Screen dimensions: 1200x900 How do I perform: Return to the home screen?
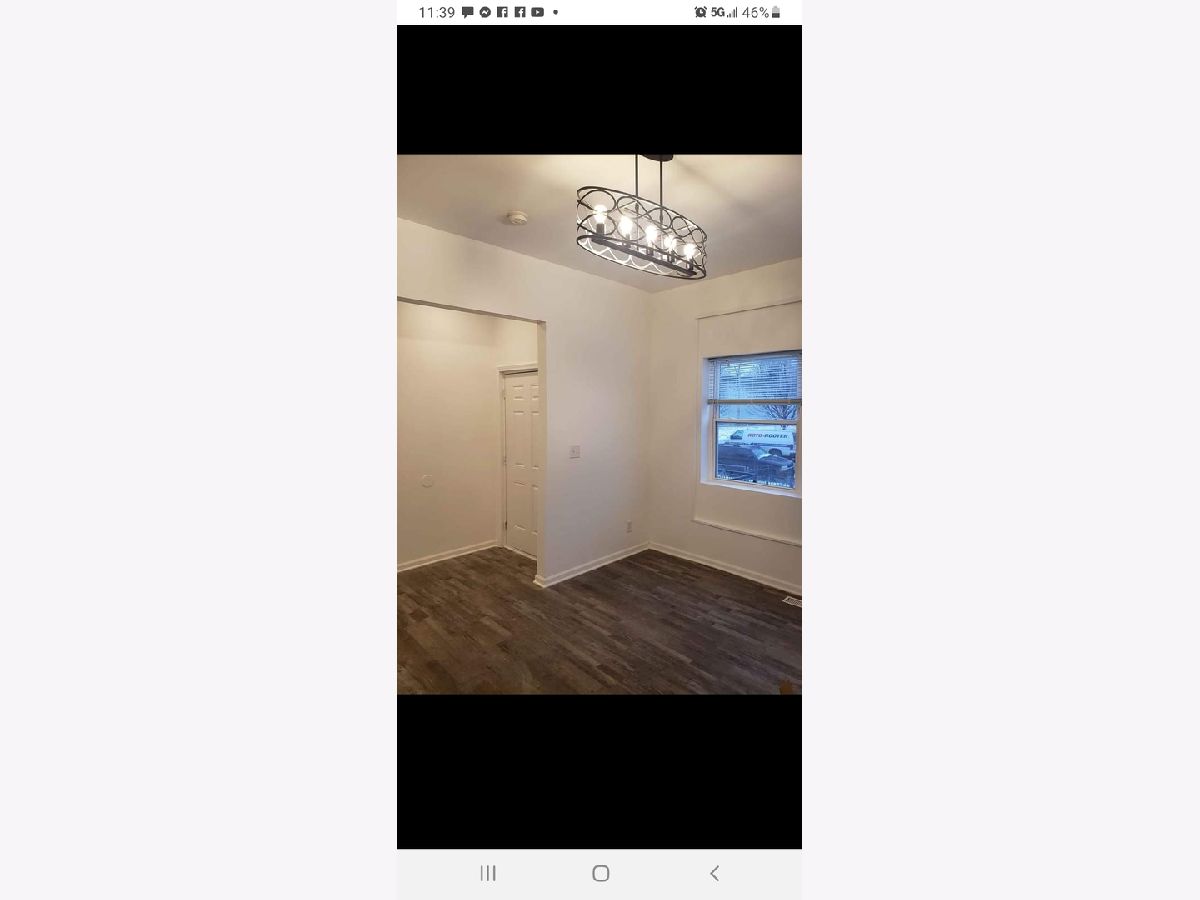tap(600, 873)
